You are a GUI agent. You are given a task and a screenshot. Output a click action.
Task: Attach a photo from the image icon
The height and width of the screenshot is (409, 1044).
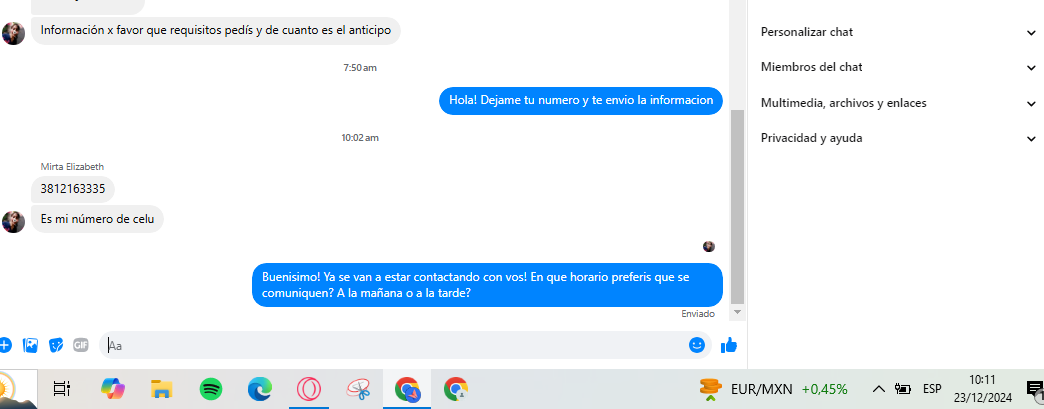[31, 345]
